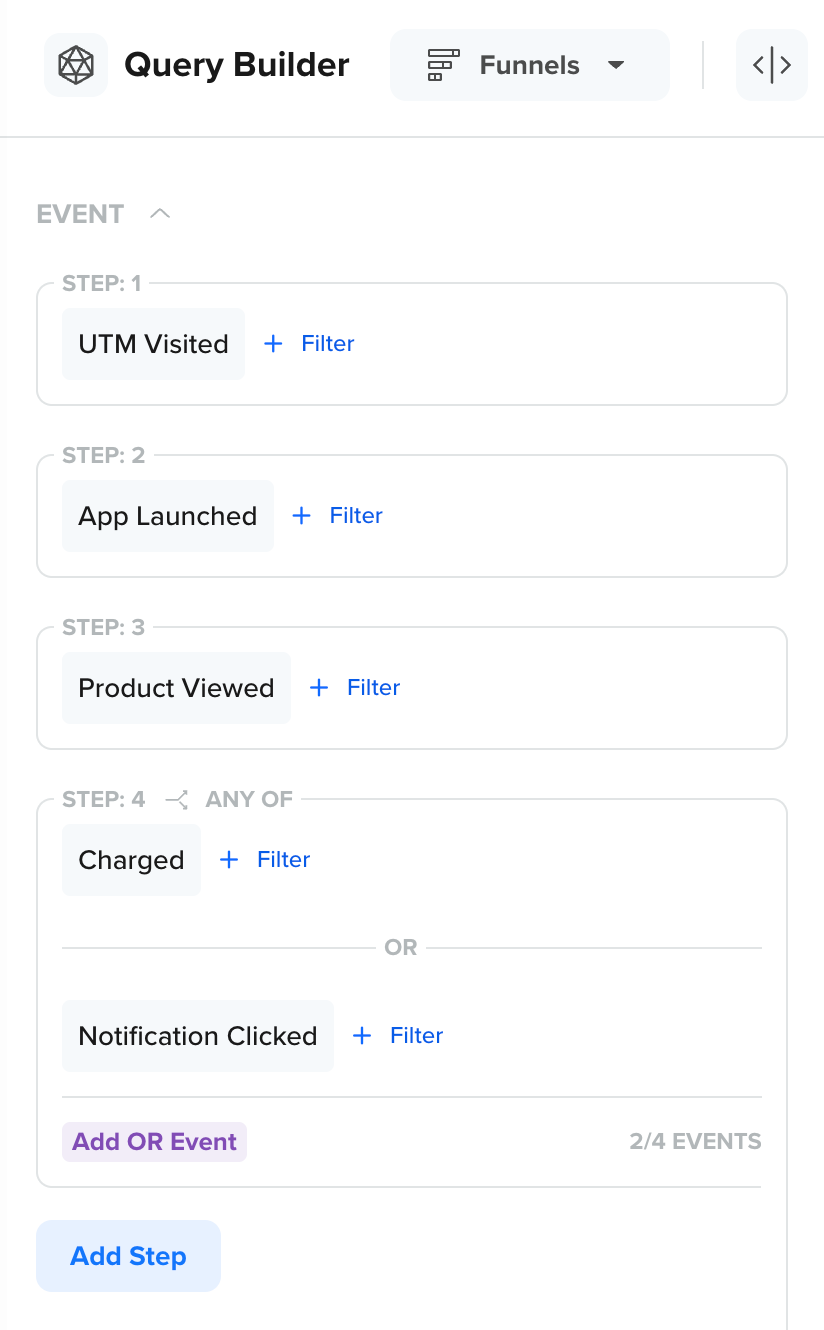The image size is (824, 1330).
Task: Select the Product Viewed event
Action: click(176, 688)
